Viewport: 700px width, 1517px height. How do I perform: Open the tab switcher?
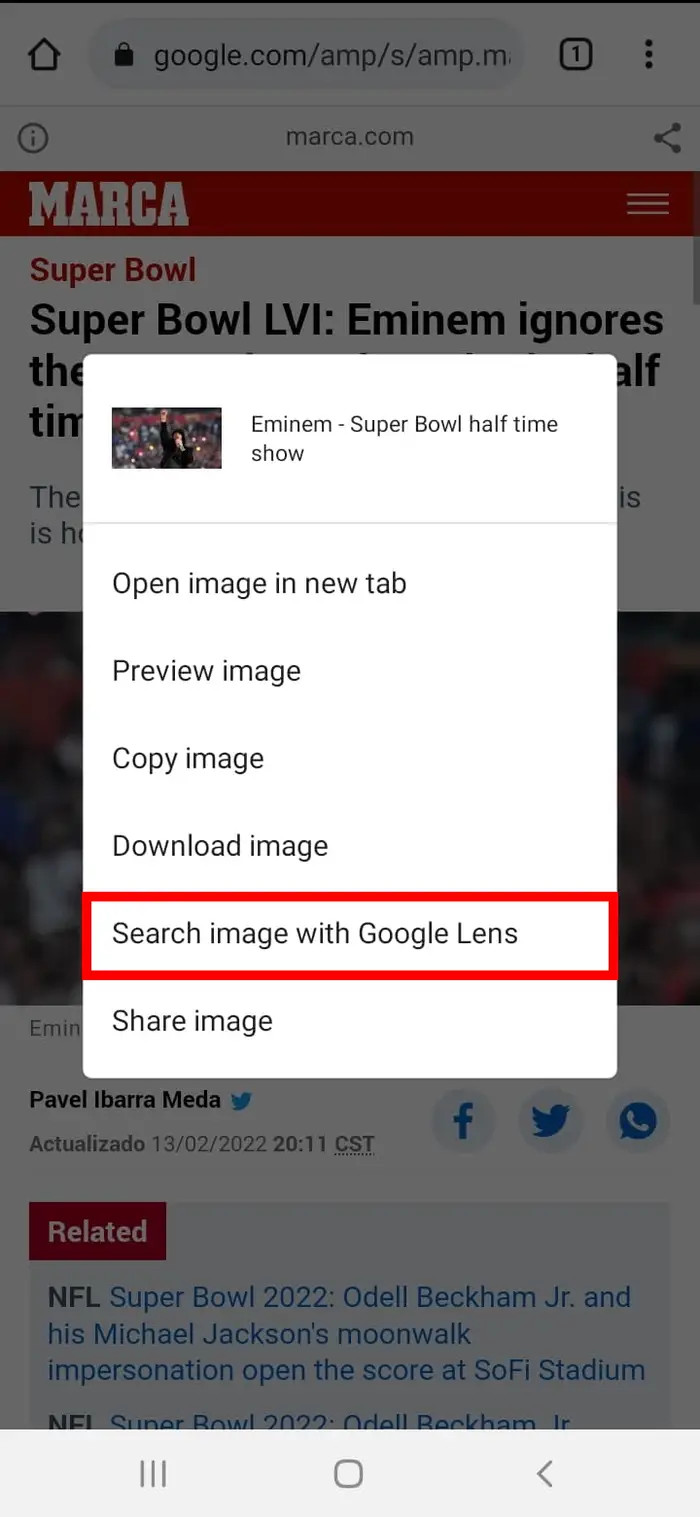pyautogui.click(x=575, y=54)
